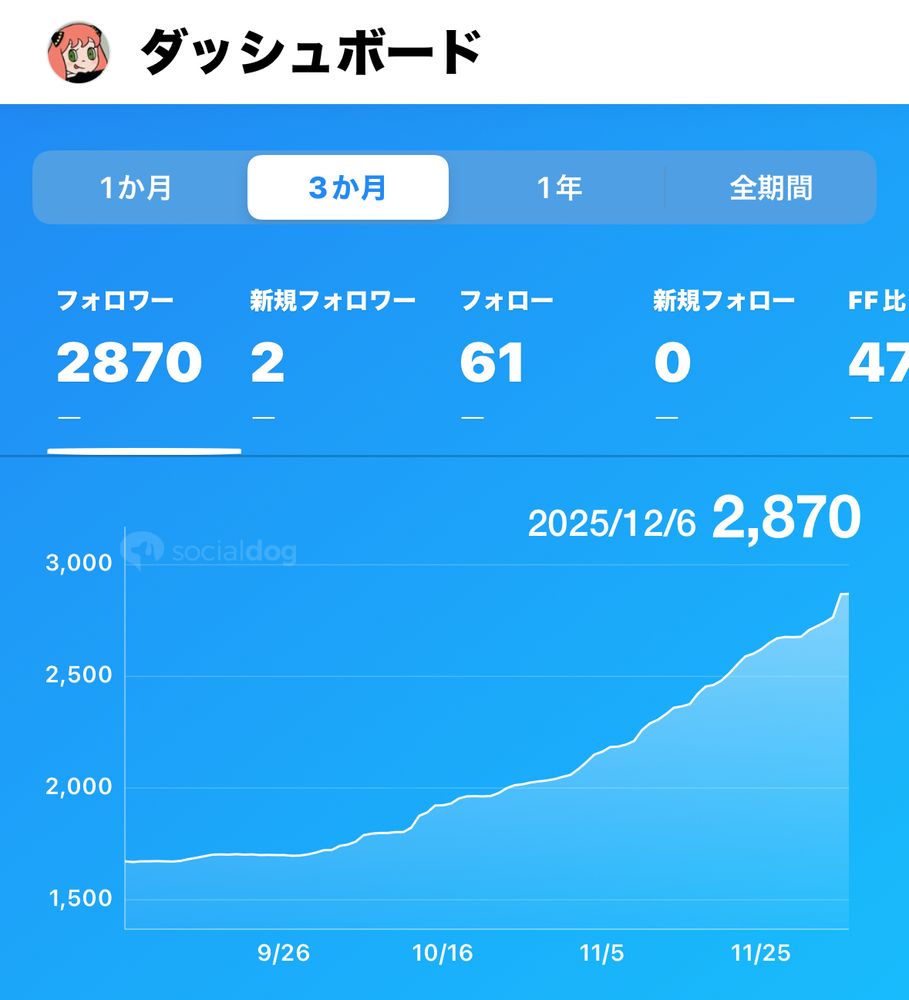Image resolution: width=909 pixels, height=1000 pixels.
Task: Switch to the 1か月 period
Action: click(x=136, y=188)
